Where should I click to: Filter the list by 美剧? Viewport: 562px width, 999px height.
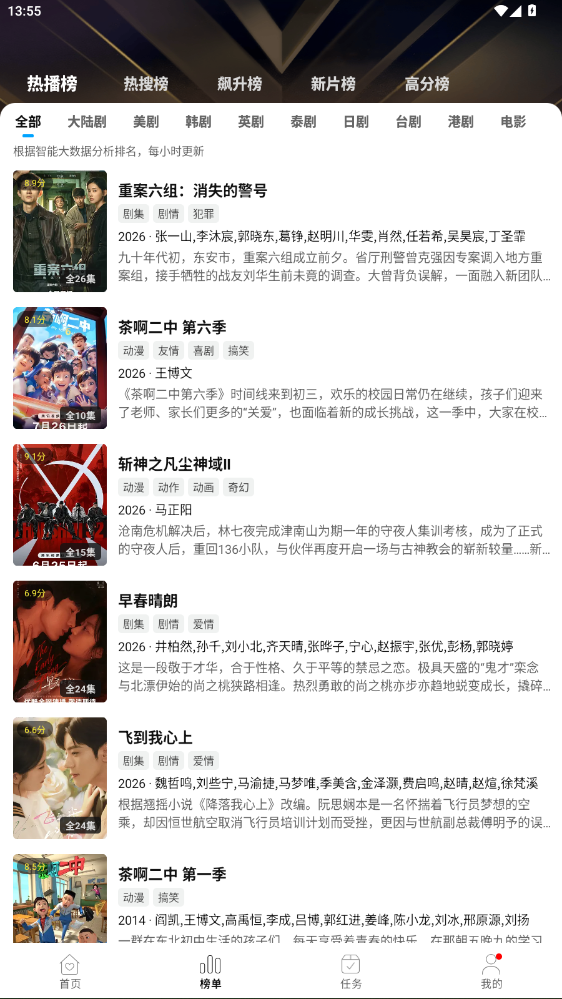pyautogui.click(x=146, y=122)
